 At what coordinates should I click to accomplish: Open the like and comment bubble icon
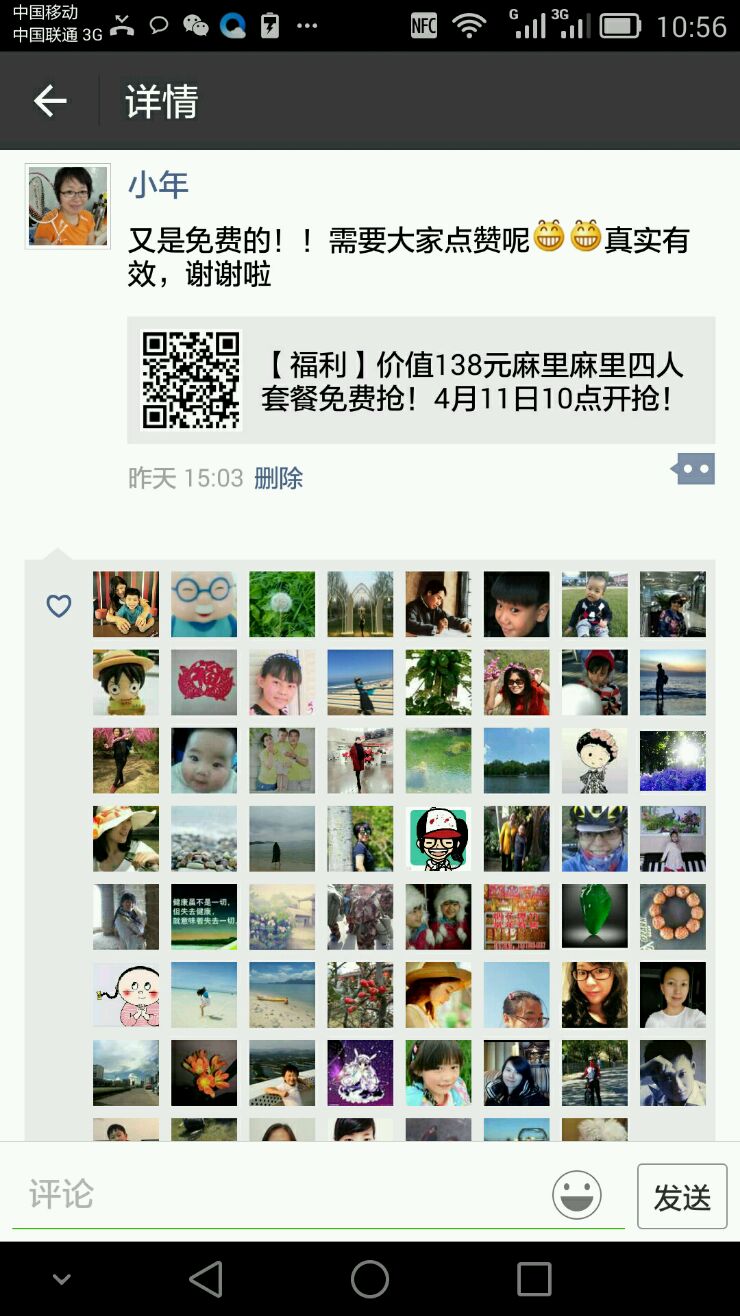tap(694, 468)
